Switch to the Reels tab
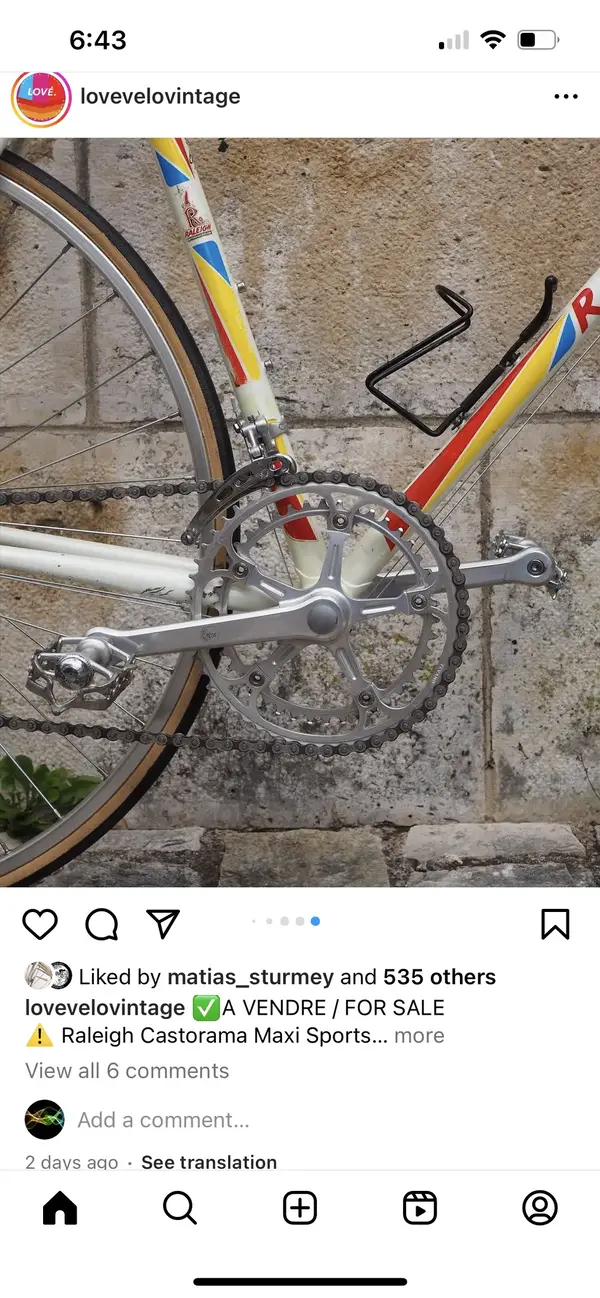Viewport: 600px width, 1298px height. (420, 1209)
